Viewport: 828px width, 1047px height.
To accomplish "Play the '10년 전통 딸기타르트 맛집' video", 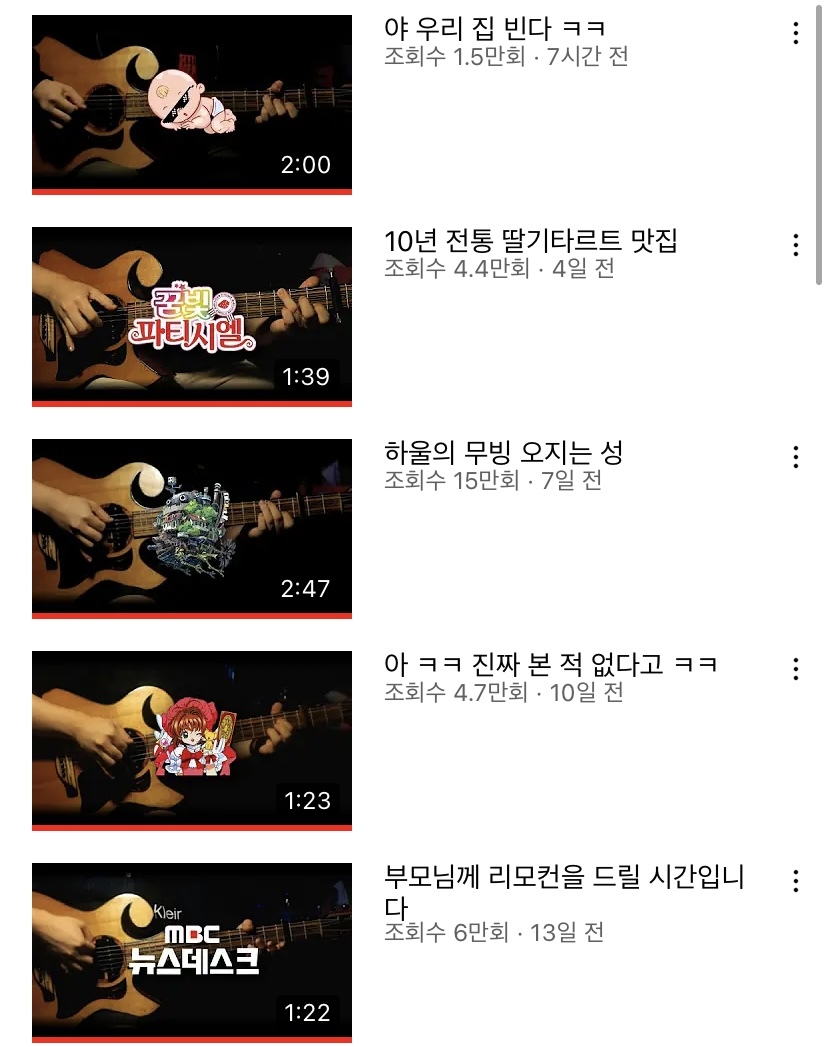I will pyautogui.click(x=192, y=317).
